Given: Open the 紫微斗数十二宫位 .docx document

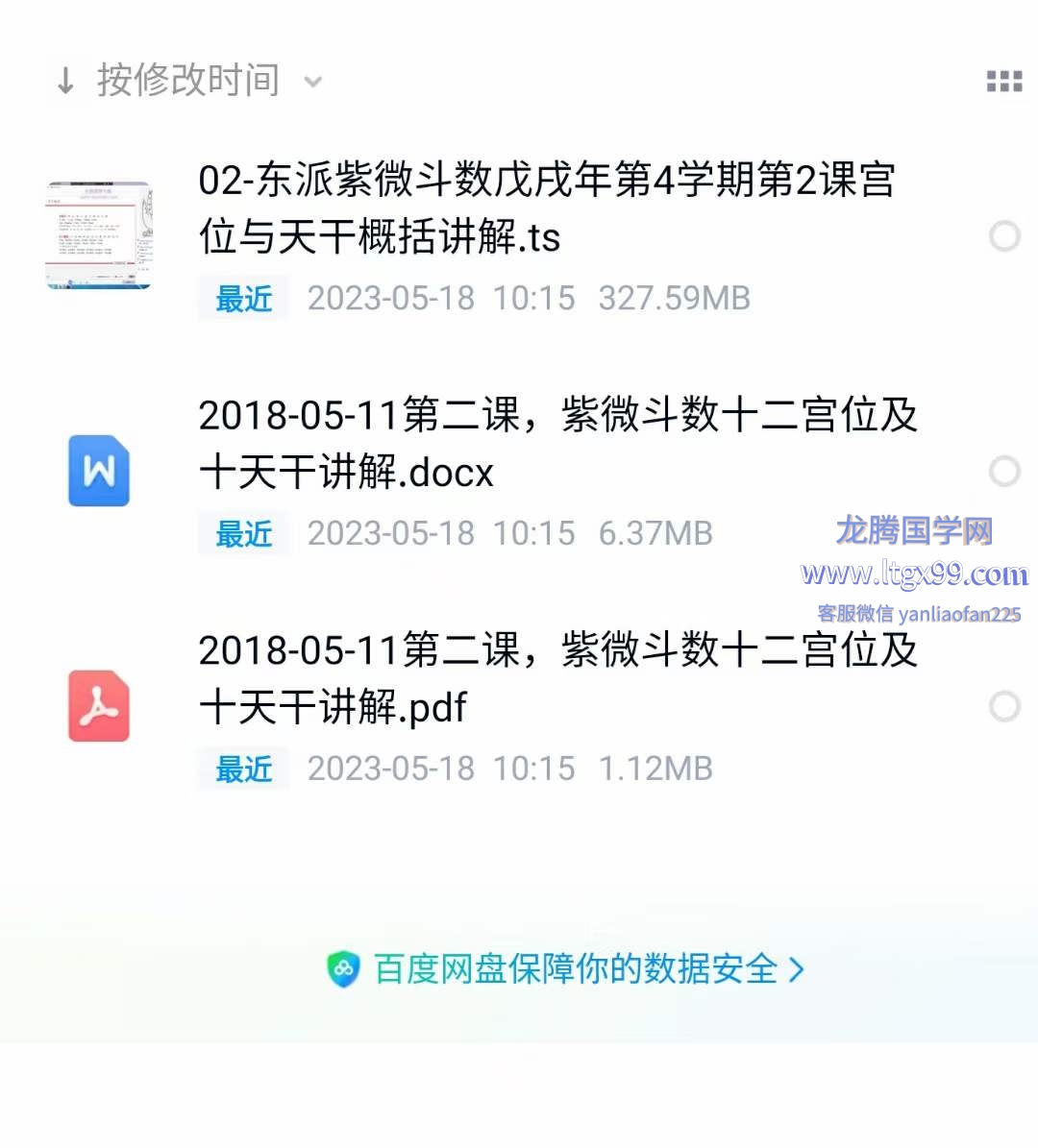Looking at the screenshot, I should point(557,443).
